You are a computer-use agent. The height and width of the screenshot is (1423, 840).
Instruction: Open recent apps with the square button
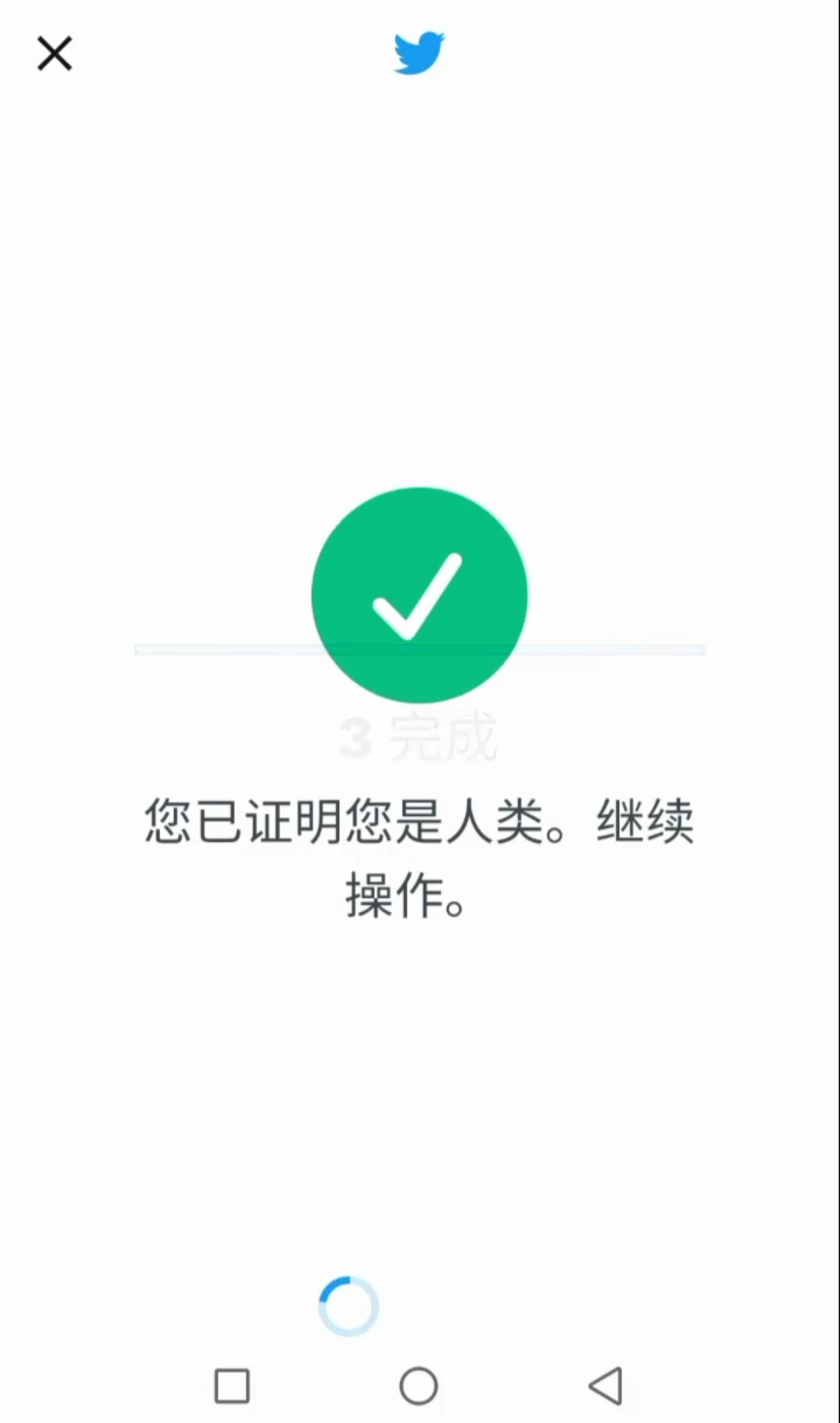[232, 1386]
